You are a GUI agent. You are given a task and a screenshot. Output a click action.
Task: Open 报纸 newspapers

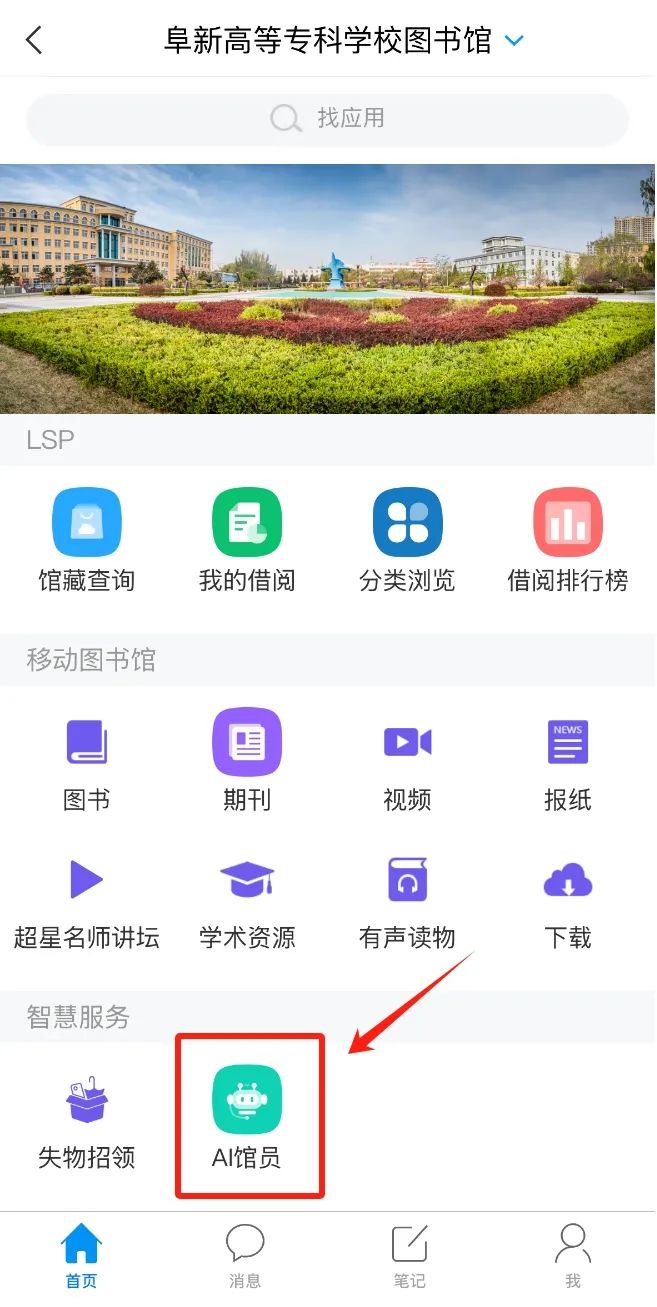pos(567,760)
